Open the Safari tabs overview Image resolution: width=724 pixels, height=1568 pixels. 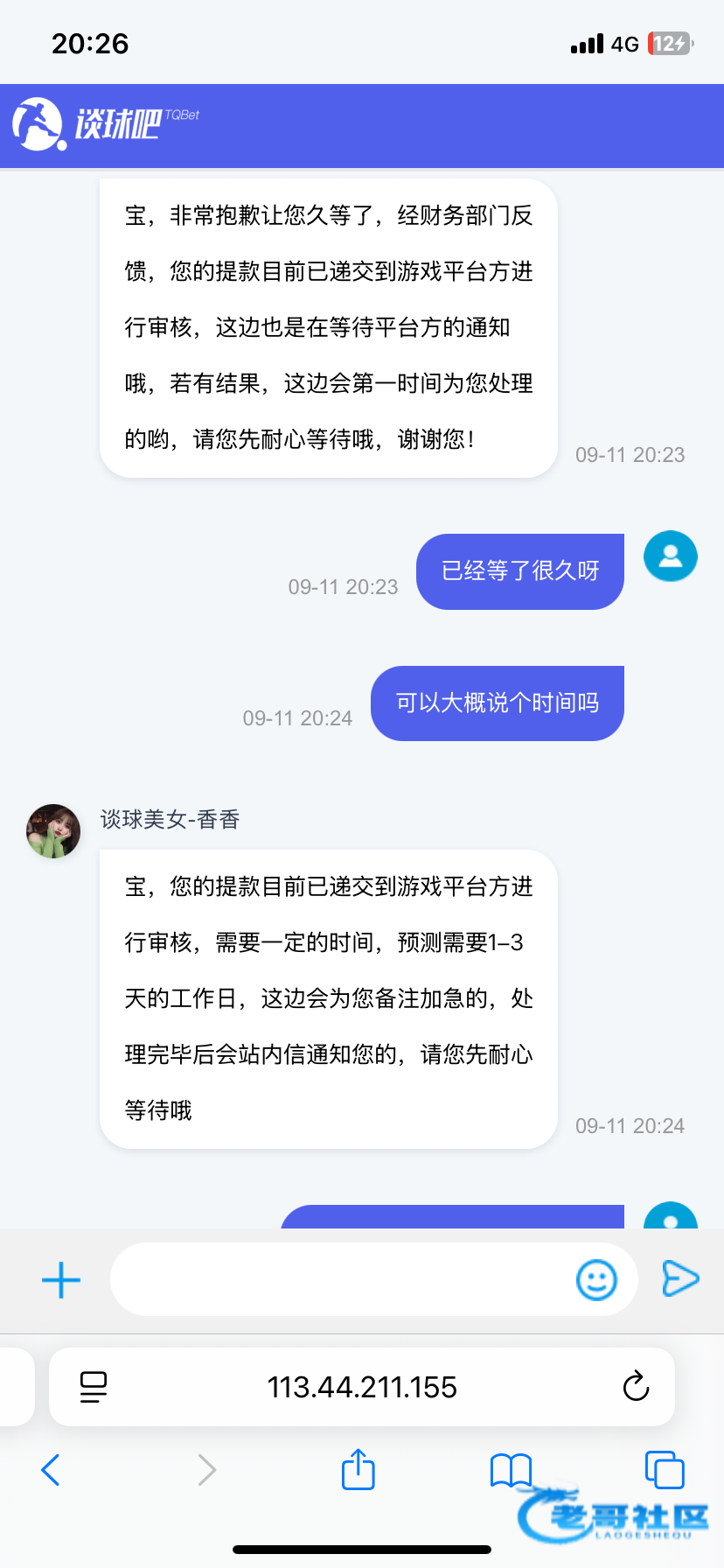tap(664, 1469)
